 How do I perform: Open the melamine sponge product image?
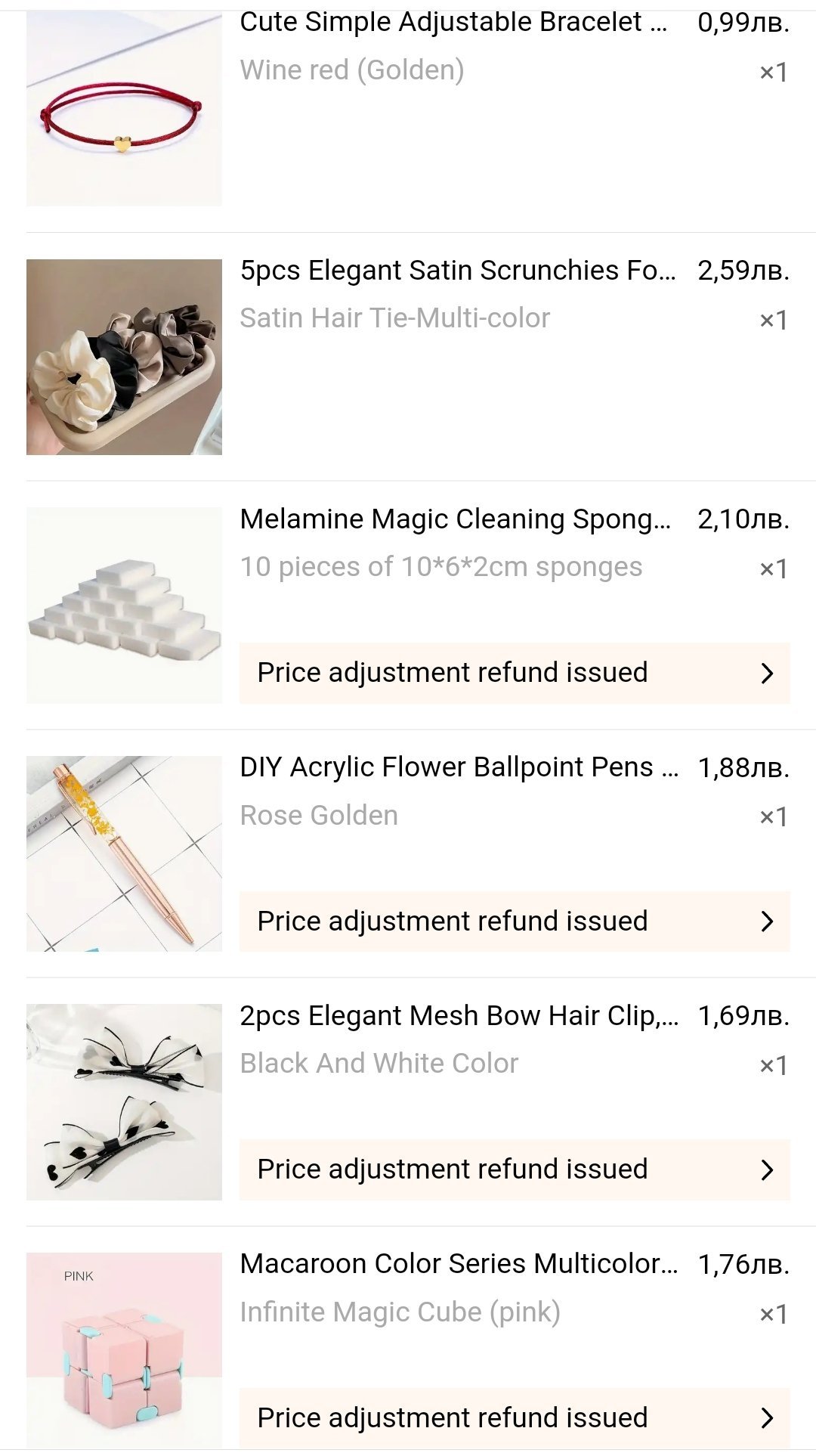pyautogui.click(x=124, y=605)
